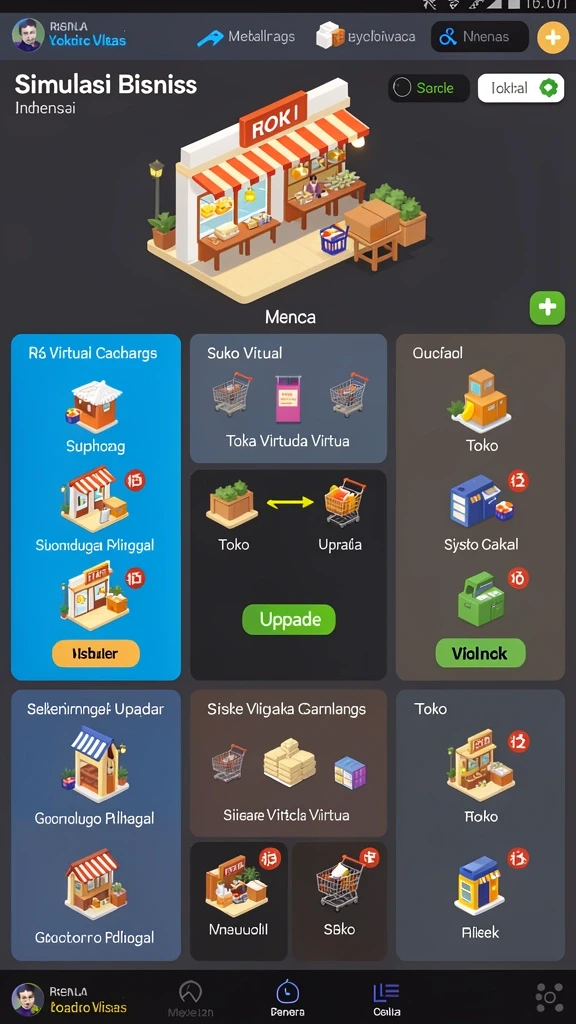Open the Rlleek shop item

coord(481,893)
